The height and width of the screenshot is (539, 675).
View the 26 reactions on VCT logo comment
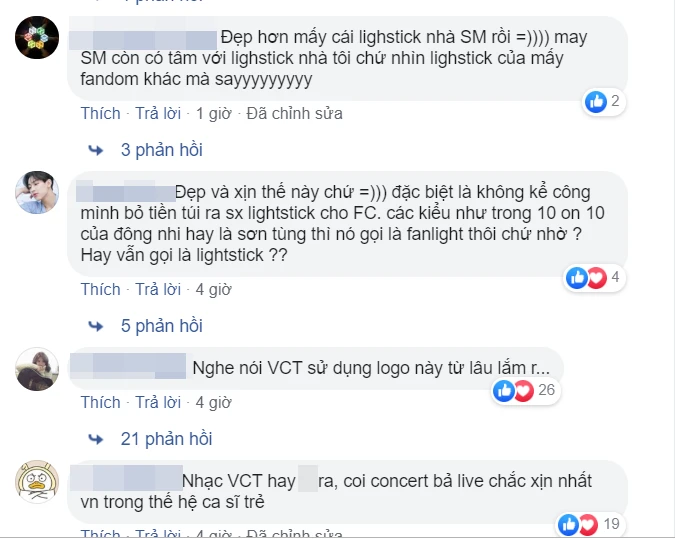coord(525,390)
